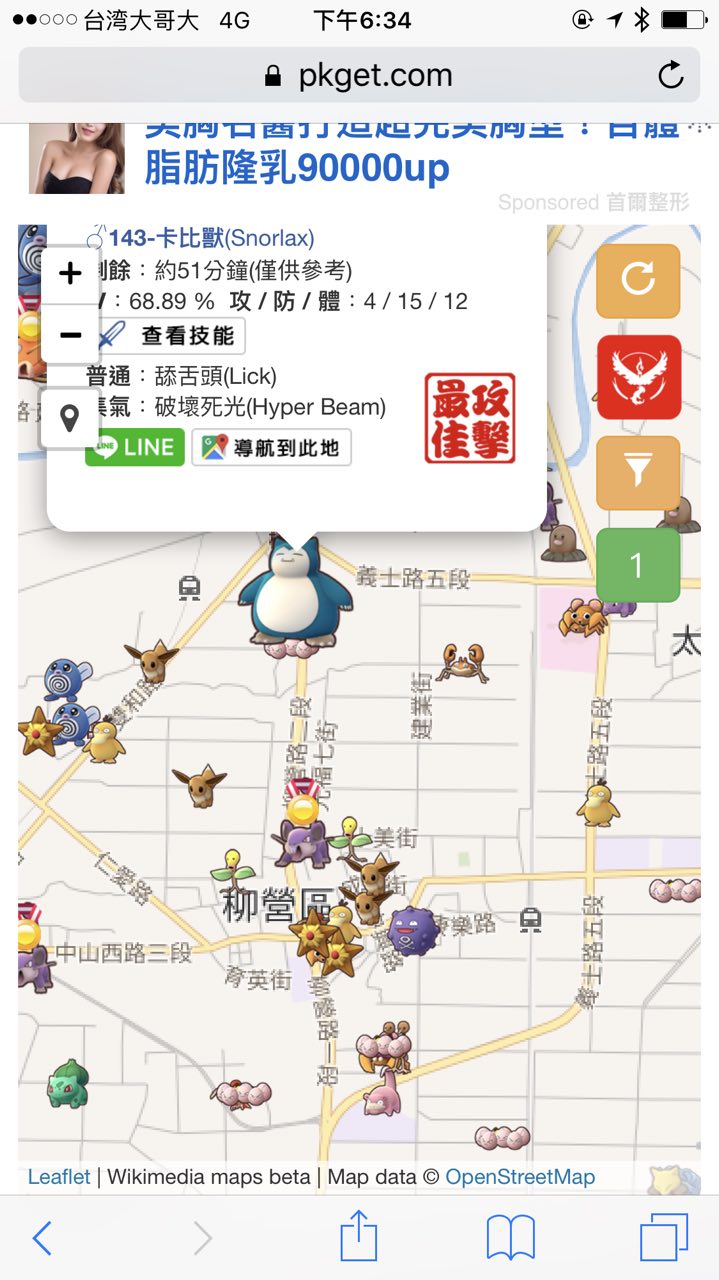Screen dimensions: 719x1280
Task: Navigate here with 導航到此地
Action: pyautogui.click(x=271, y=447)
